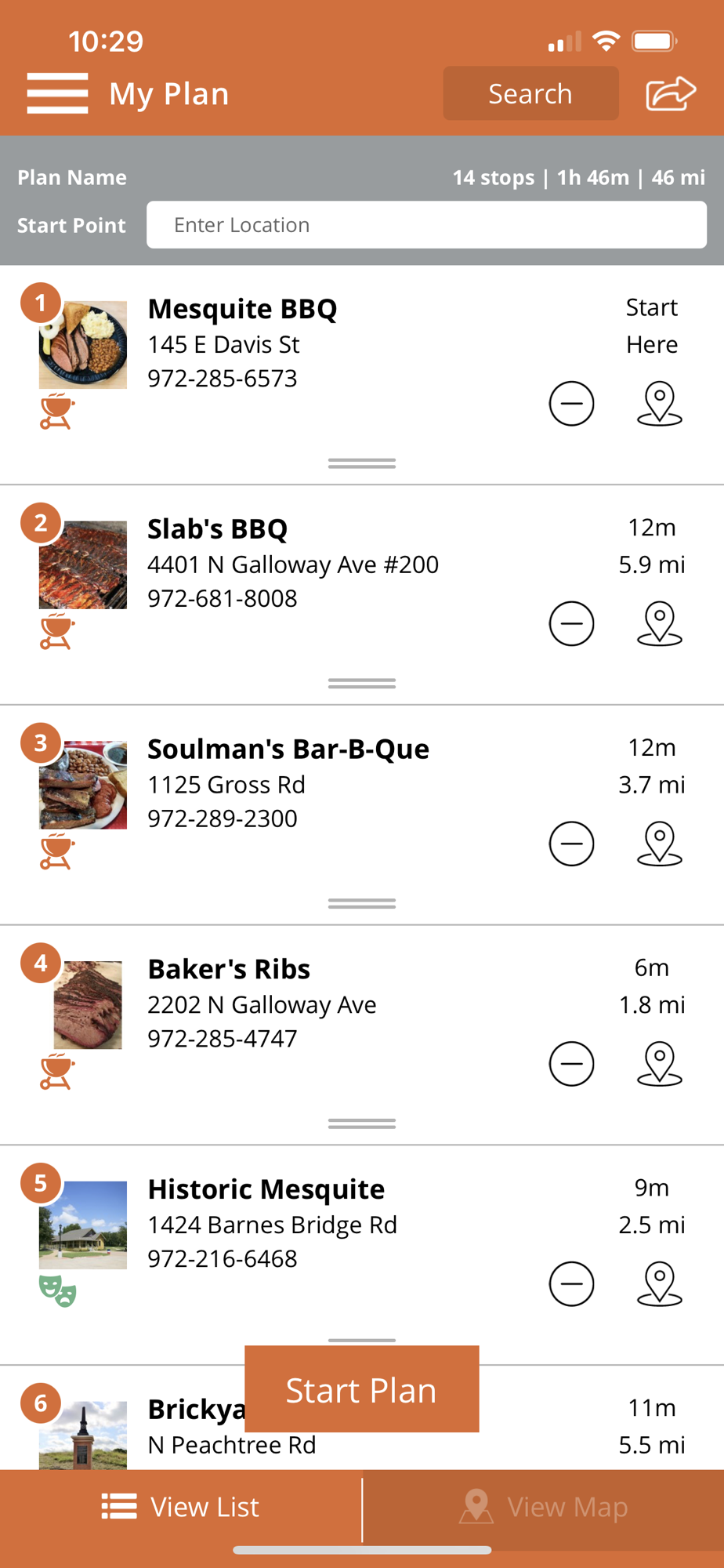
Task: Remove Historic Mesquite from plan
Action: coord(572,1284)
